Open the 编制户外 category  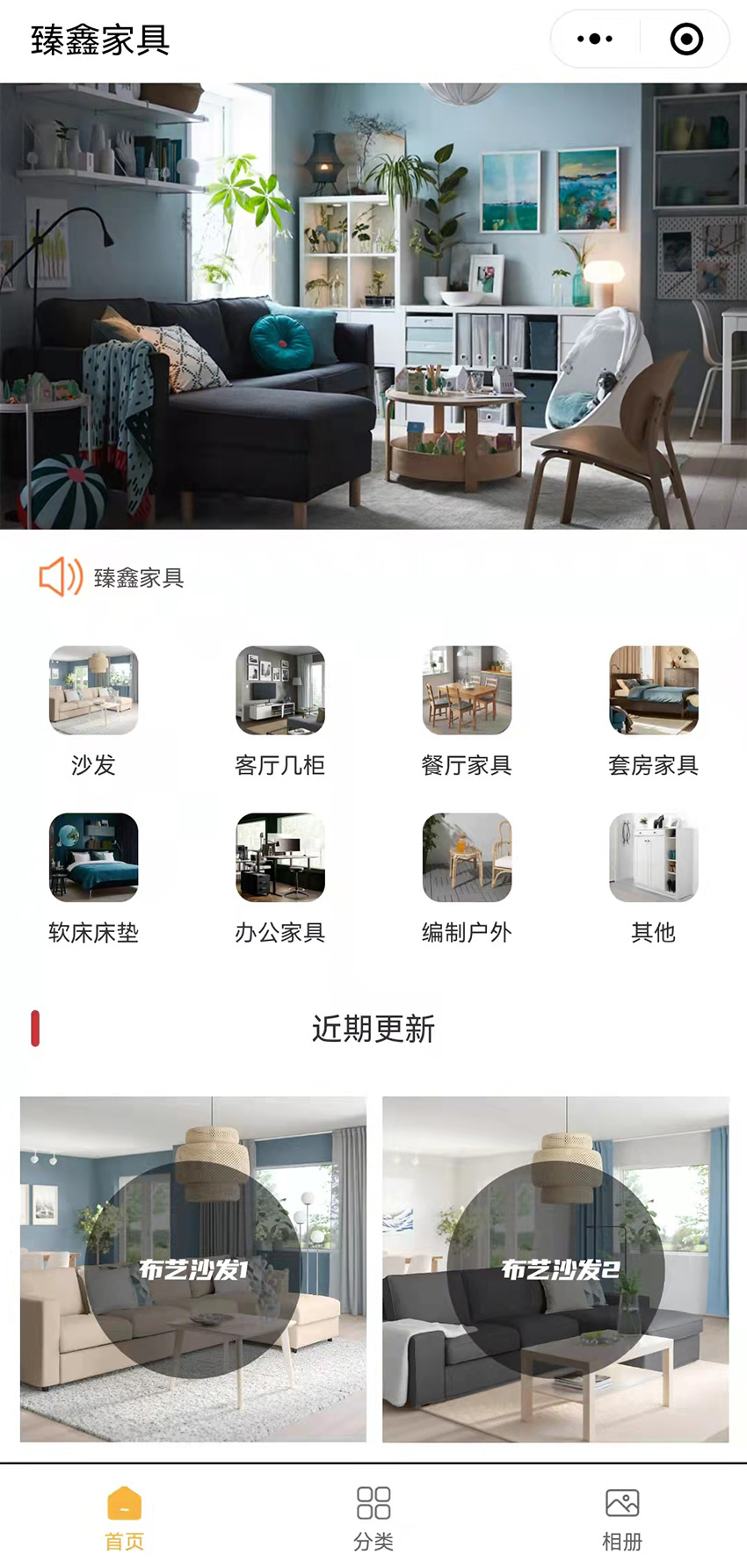click(467, 858)
